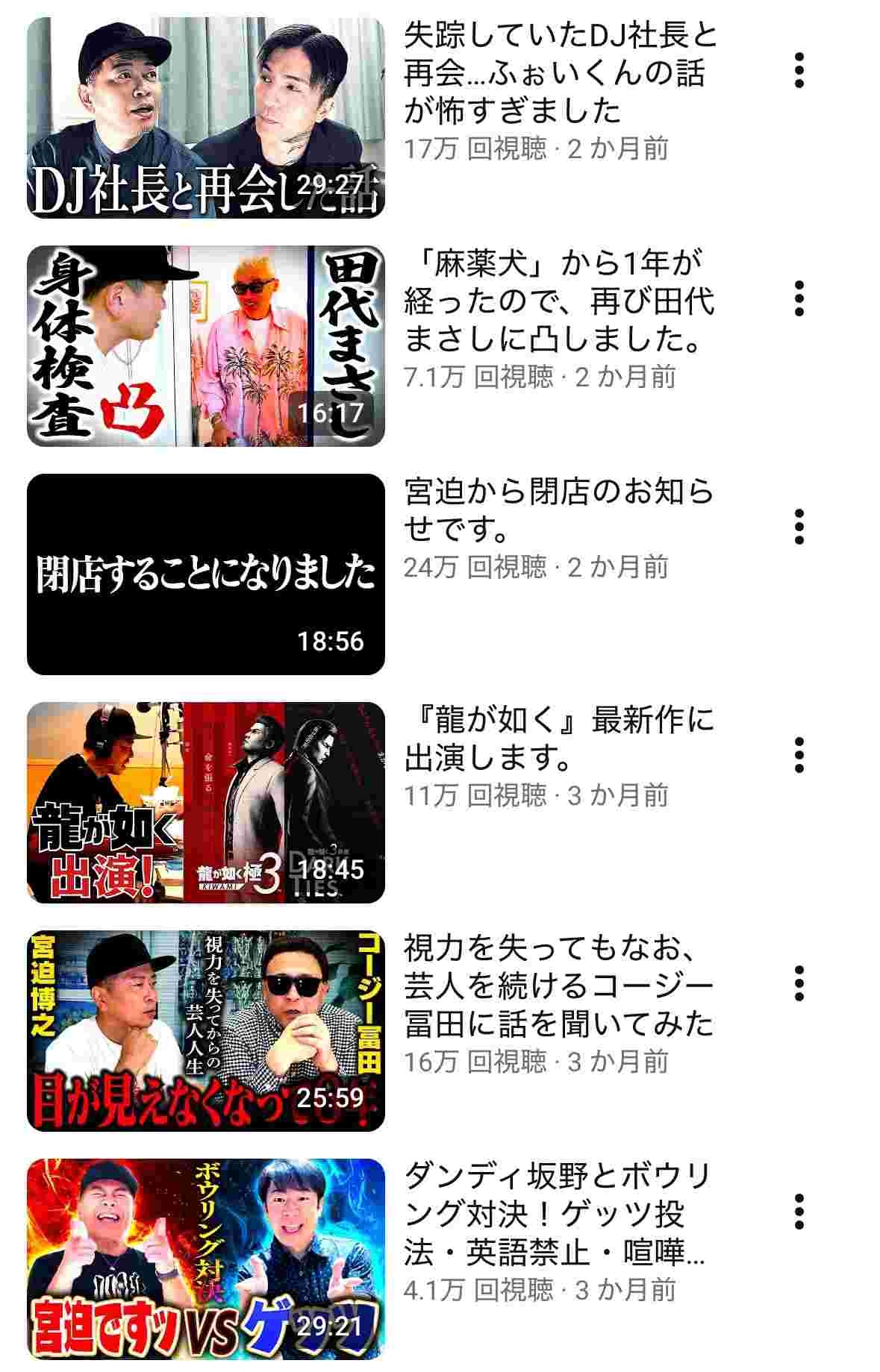This screenshot has height=1372, width=880.
Task: Open more actions for the コージー冨田 video
Action: 799,984
